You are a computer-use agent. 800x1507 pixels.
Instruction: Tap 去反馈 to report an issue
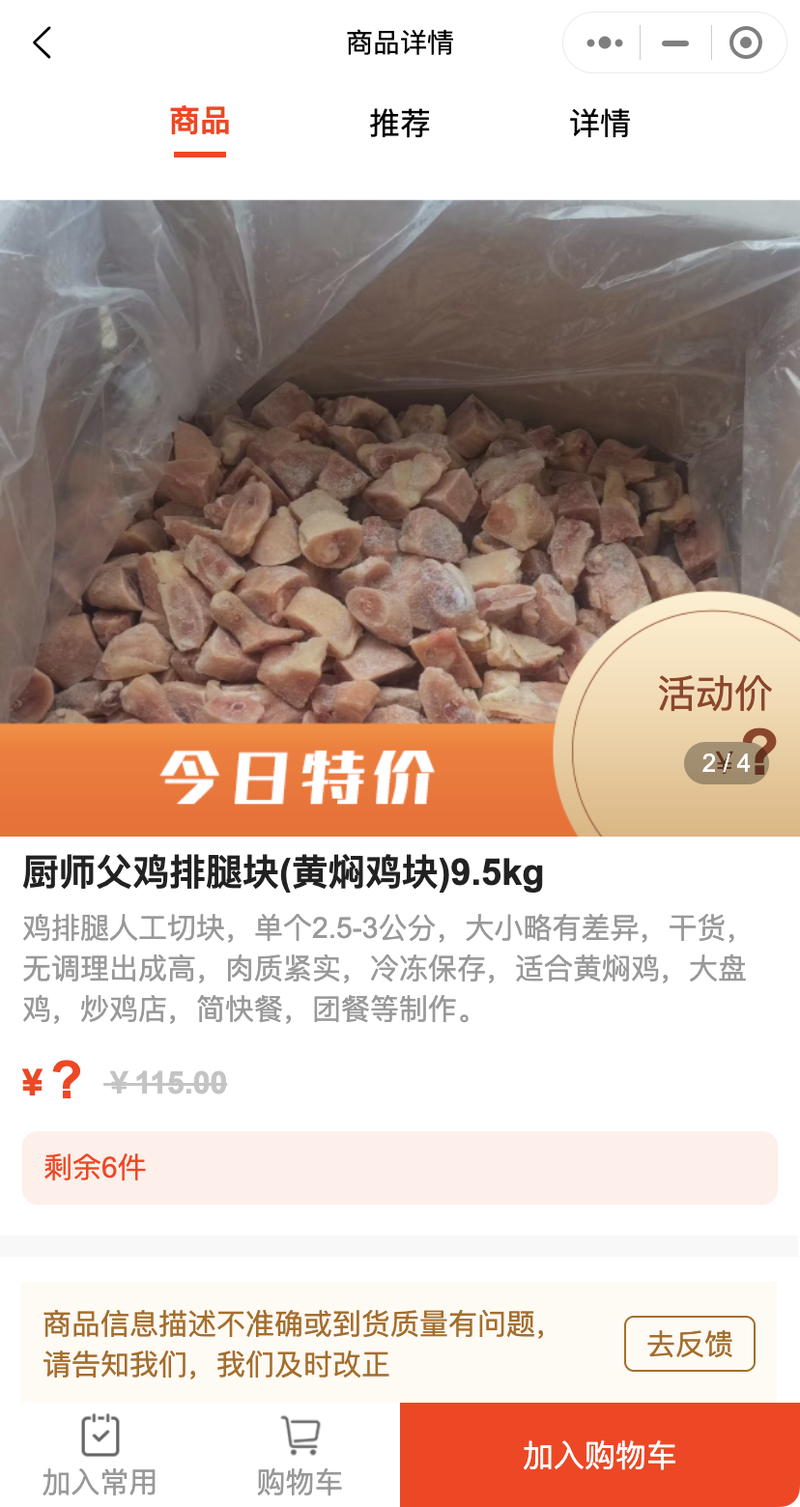click(689, 1344)
